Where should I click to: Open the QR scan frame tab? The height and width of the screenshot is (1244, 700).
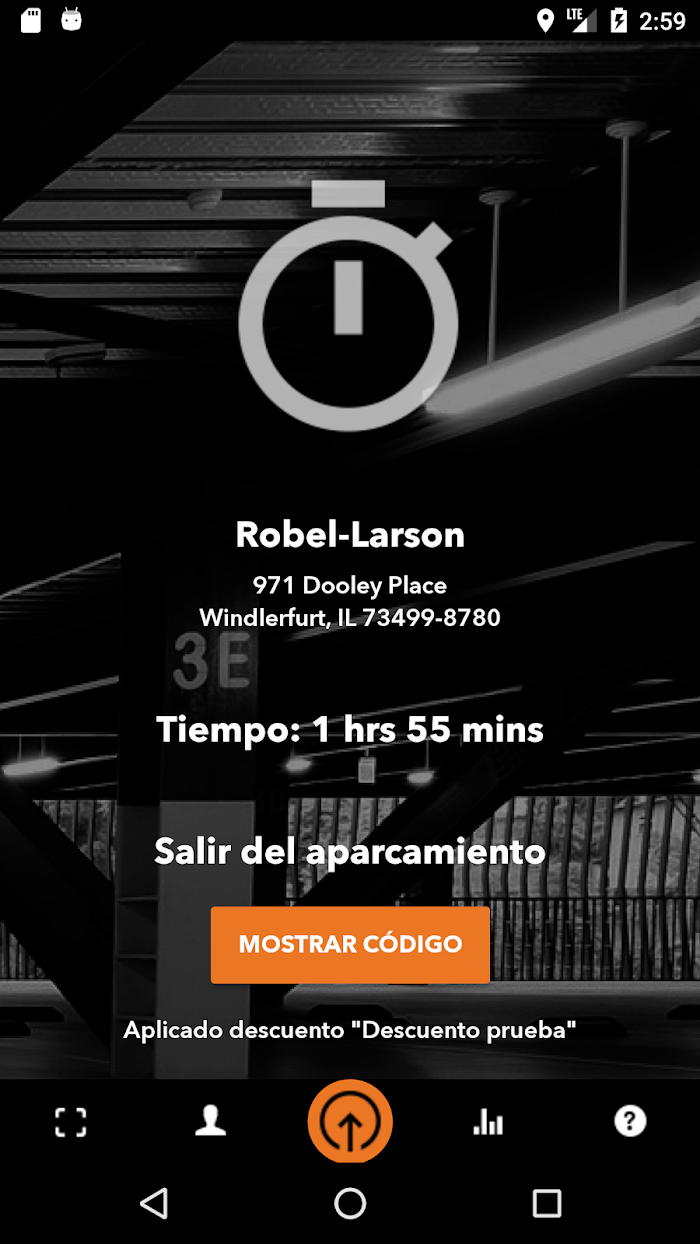[x=70, y=1122]
